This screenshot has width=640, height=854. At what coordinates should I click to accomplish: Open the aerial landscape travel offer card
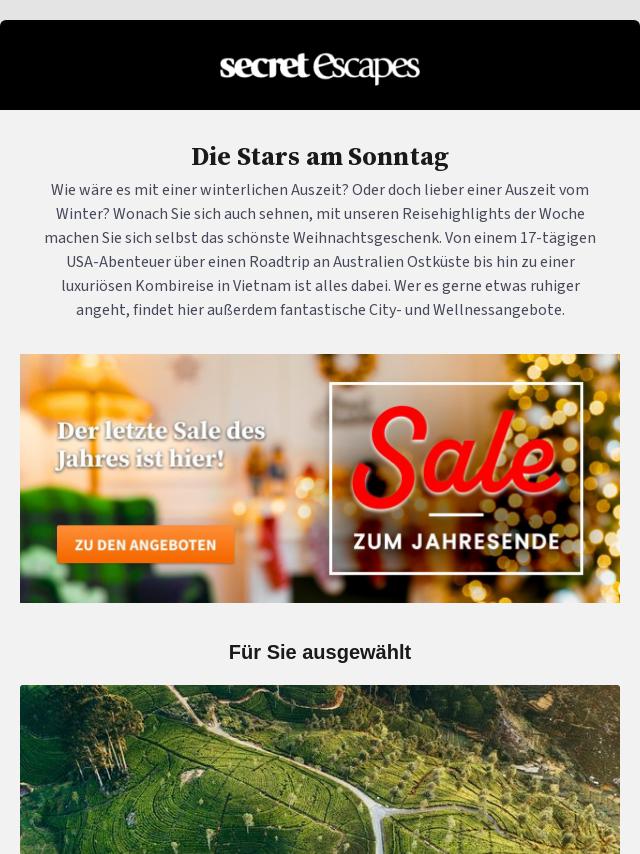coord(320,768)
